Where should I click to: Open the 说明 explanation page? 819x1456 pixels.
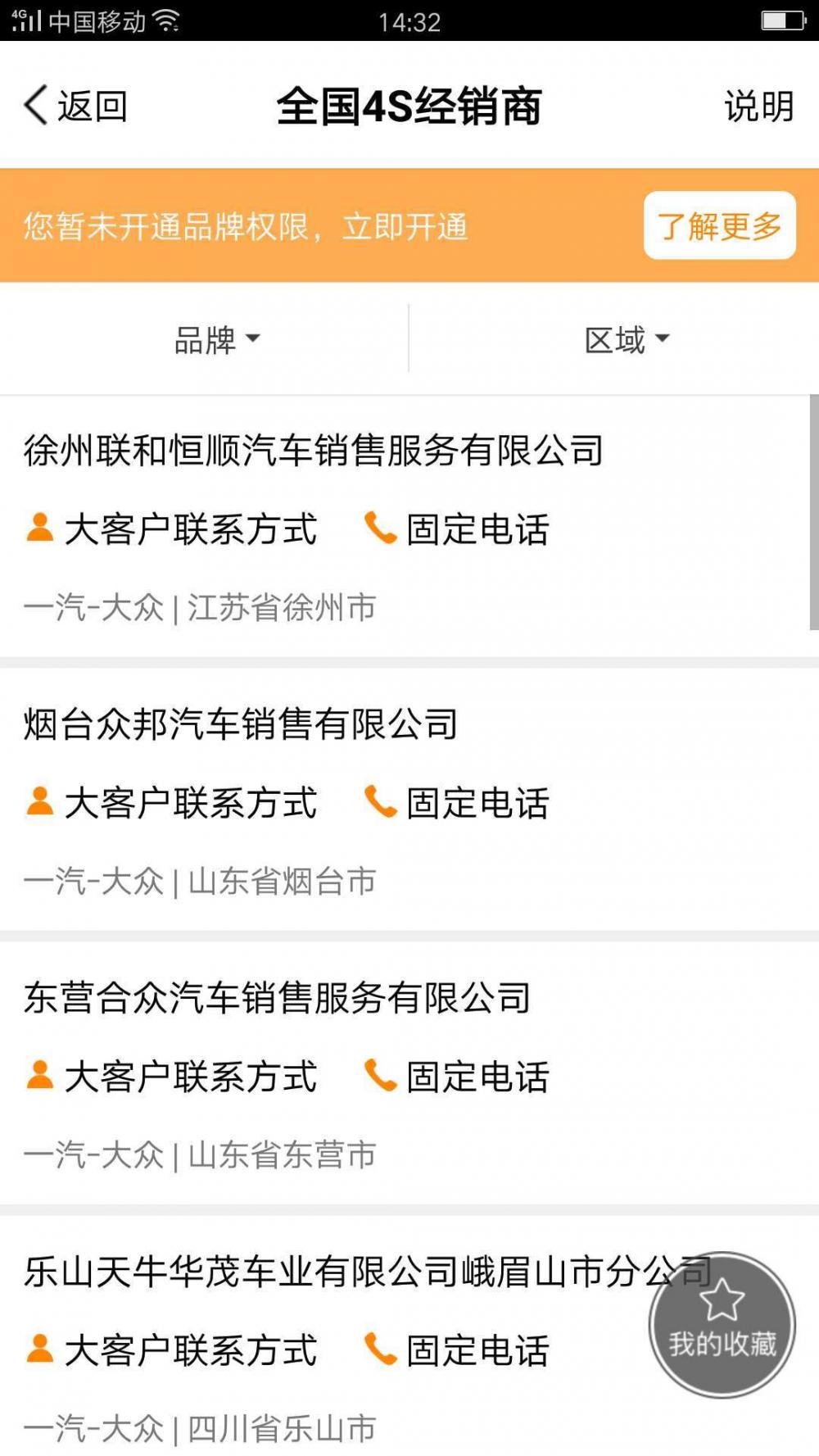coord(758,107)
